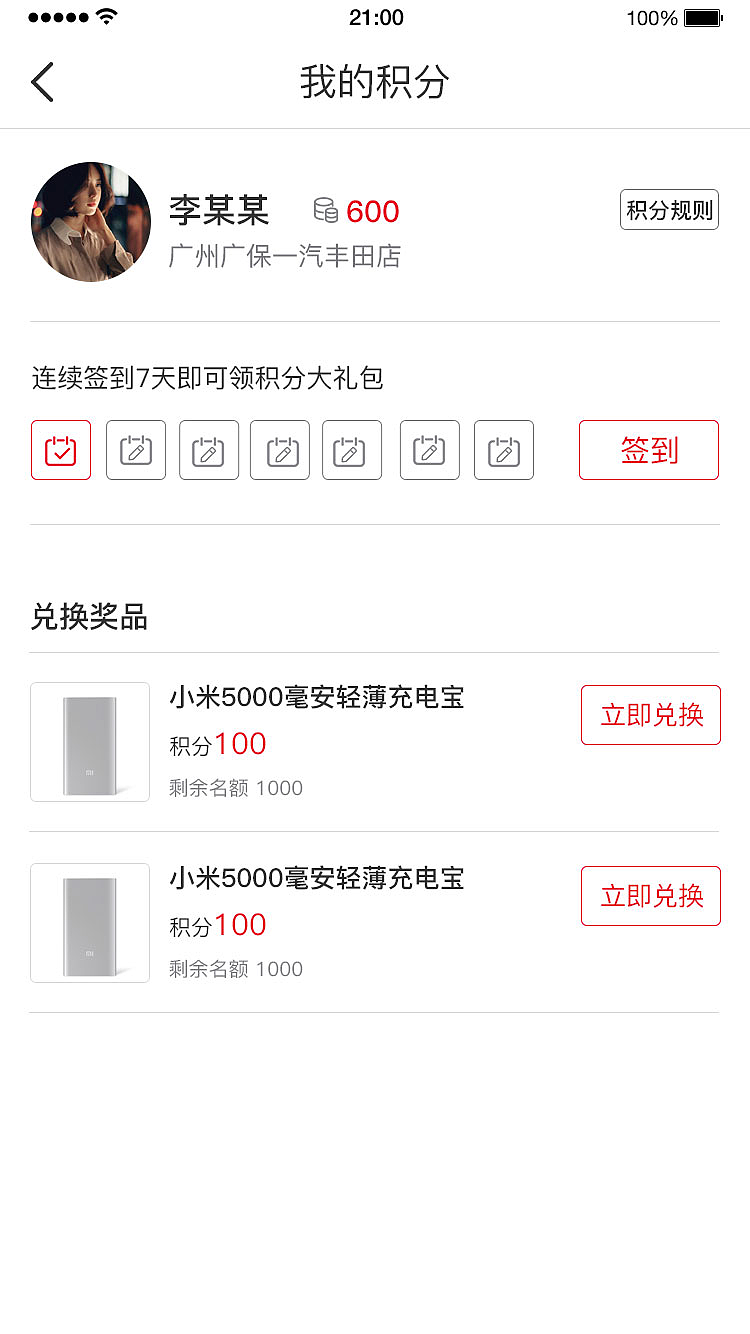Image resolution: width=750 pixels, height=1334 pixels.
Task: Click the coin icon beside the 600 points
Action: pyautogui.click(x=325, y=208)
